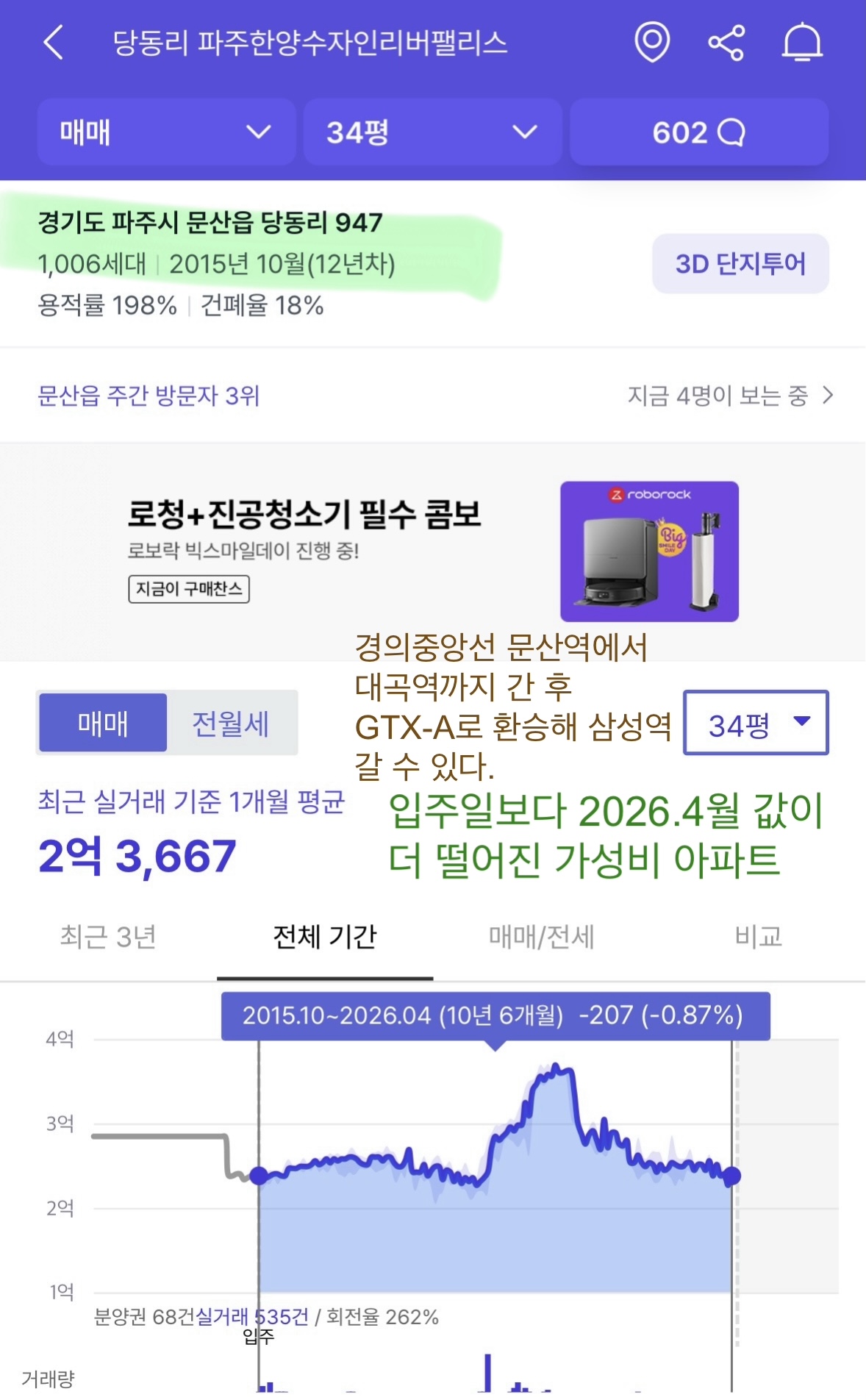866x1400 pixels.
Task: Select the 매매 segment above price
Action: (103, 724)
